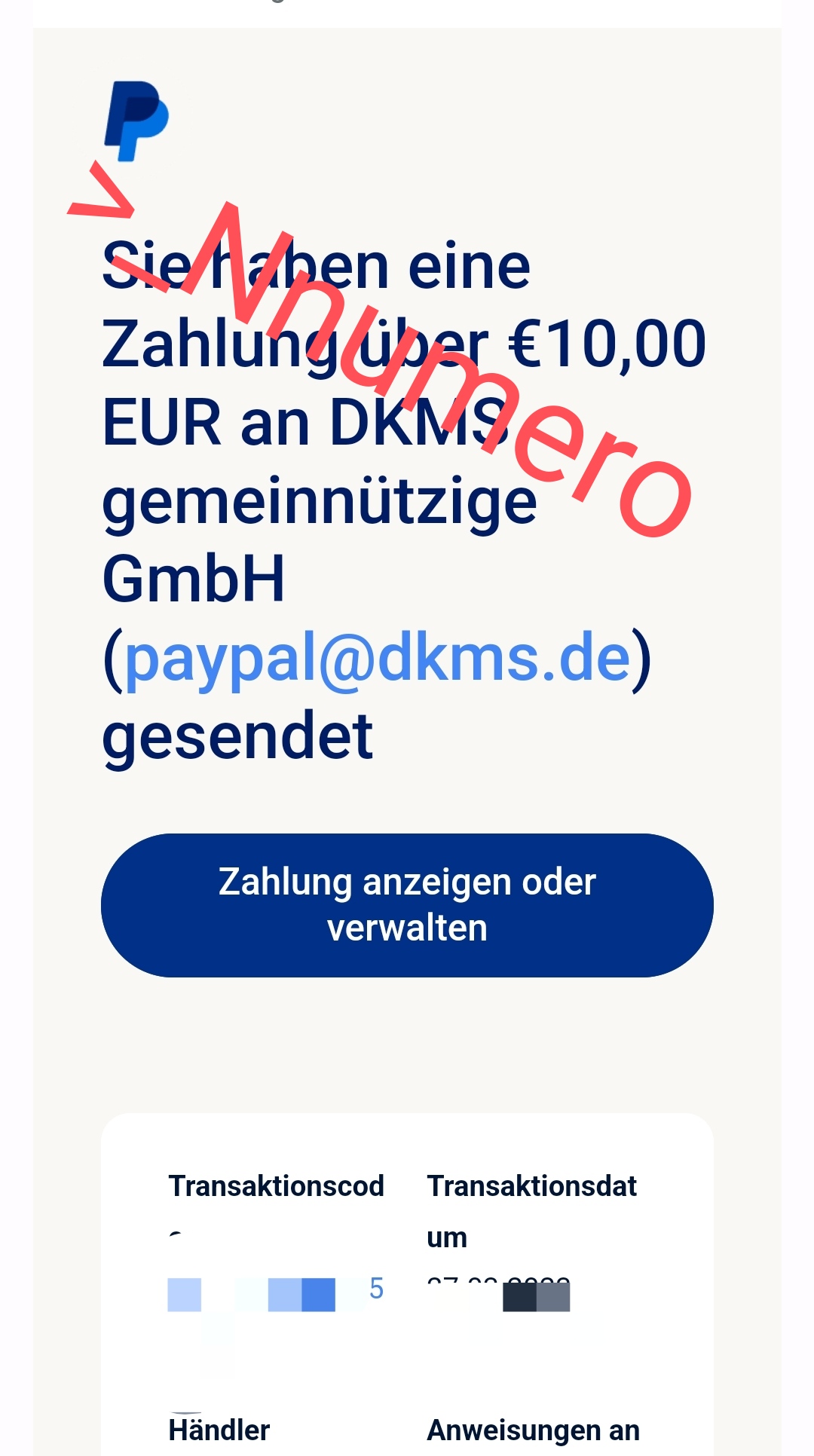Open Zahlung anzeigen oder verwalten
814x1456 pixels.
click(407, 905)
